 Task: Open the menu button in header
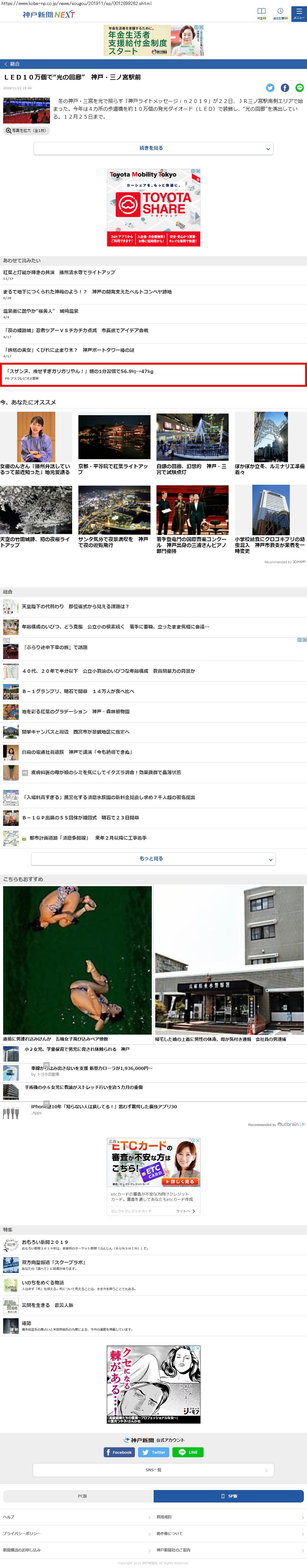pyautogui.click(x=299, y=13)
